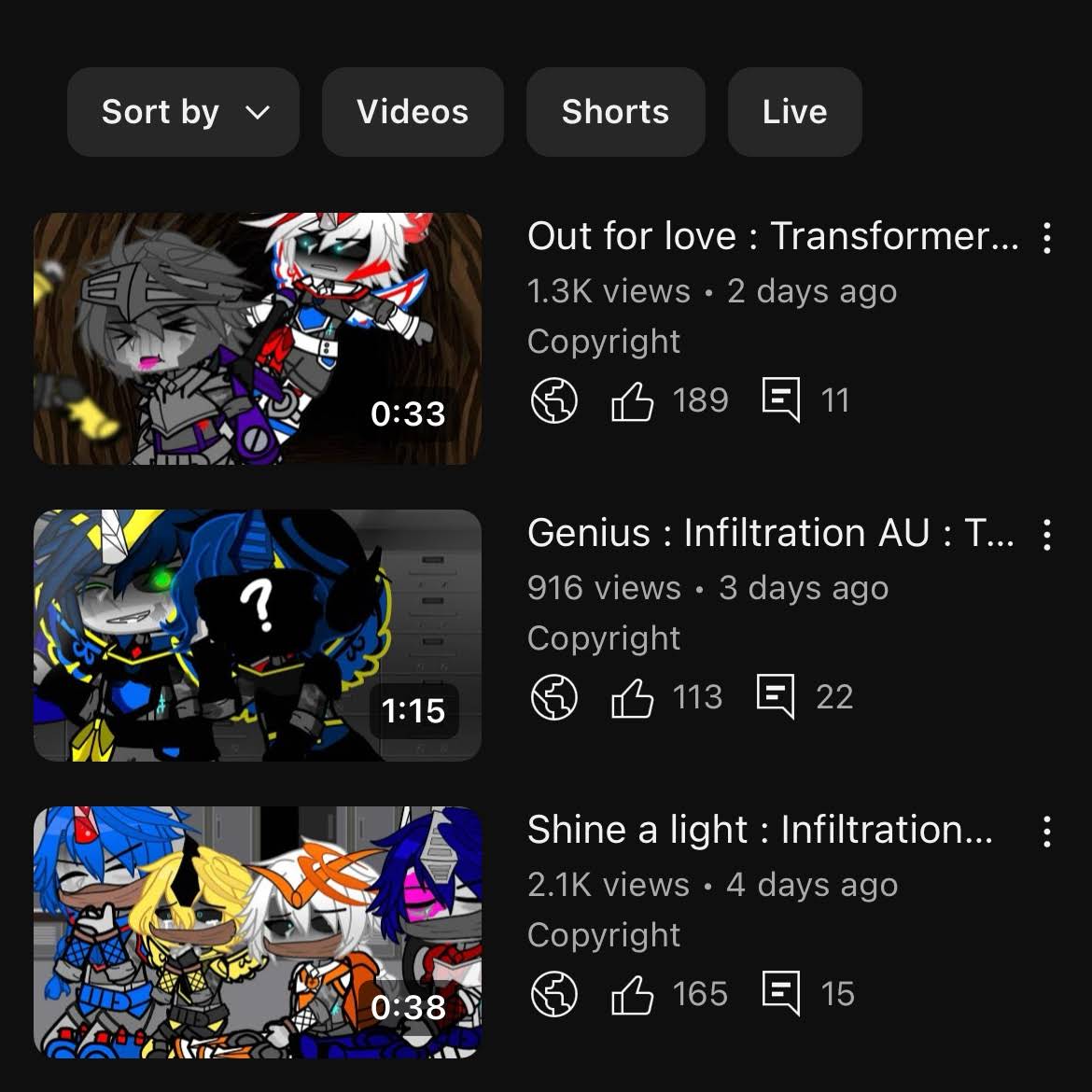Open options menu for Out for love video
The width and height of the screenshot is (1092, 1092).
[1047, 238]
